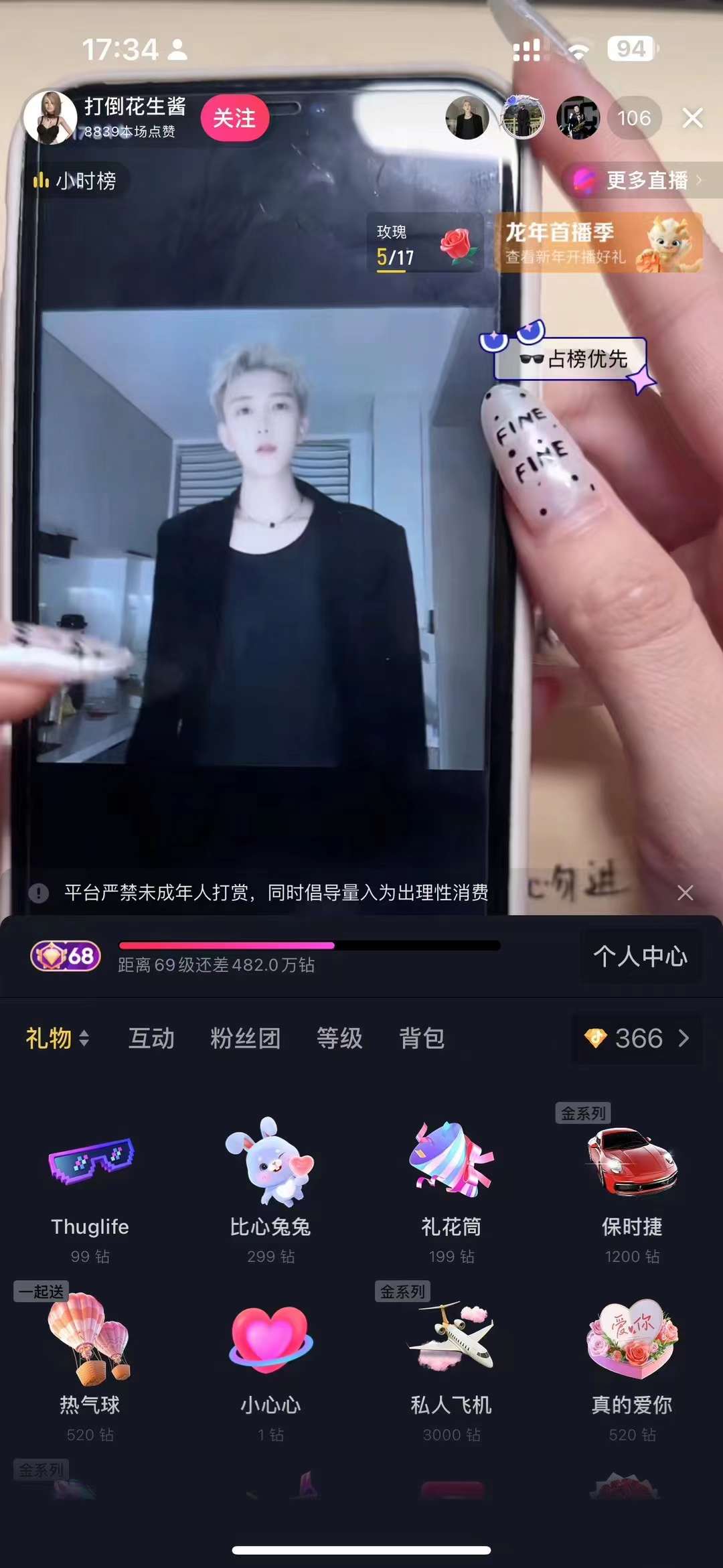This screenshot has width=723, height=1568.
Task: Close the live stream
Action: coord(692,118)
